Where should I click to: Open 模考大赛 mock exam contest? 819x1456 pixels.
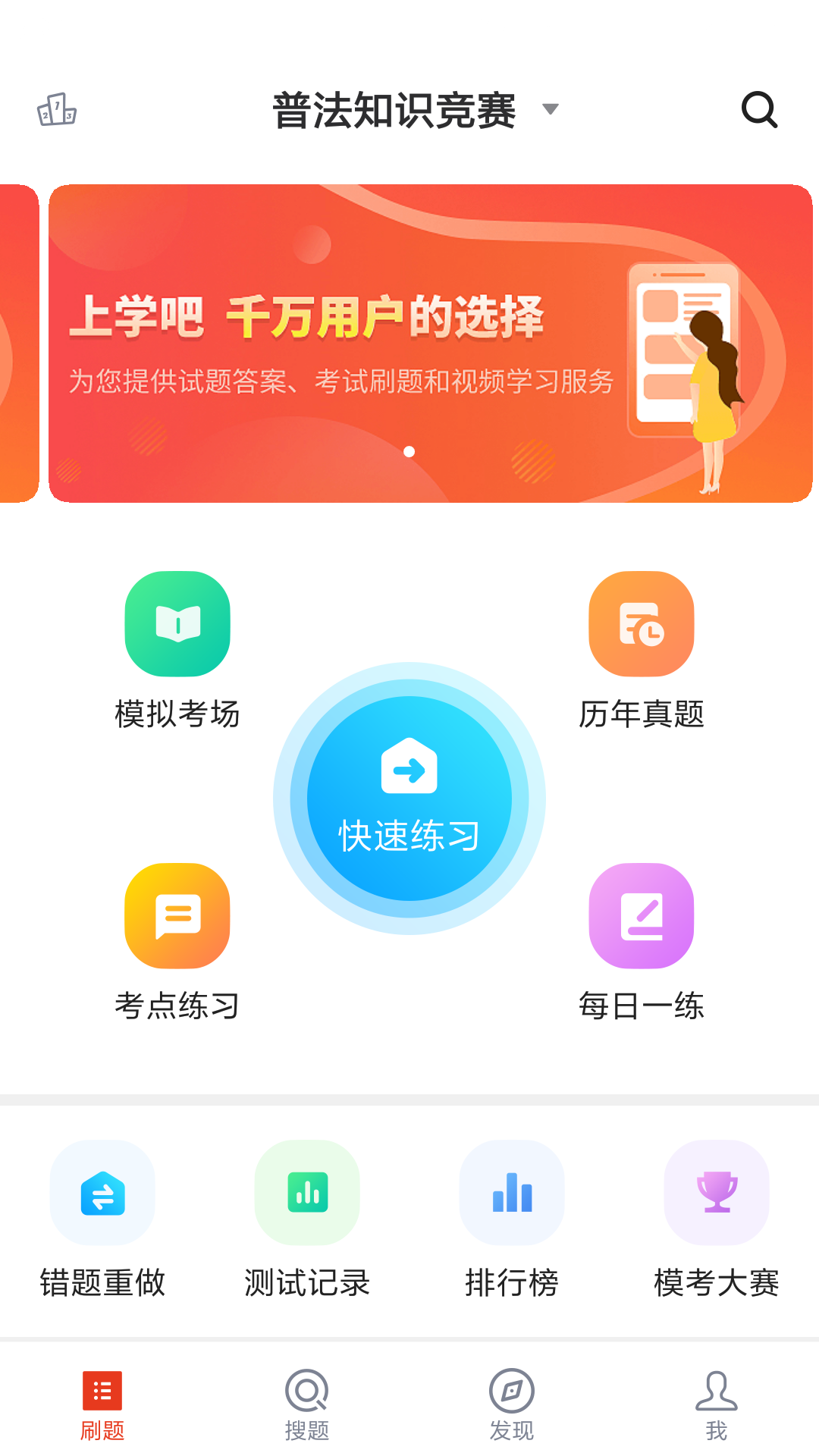(x=717, y=1193)
